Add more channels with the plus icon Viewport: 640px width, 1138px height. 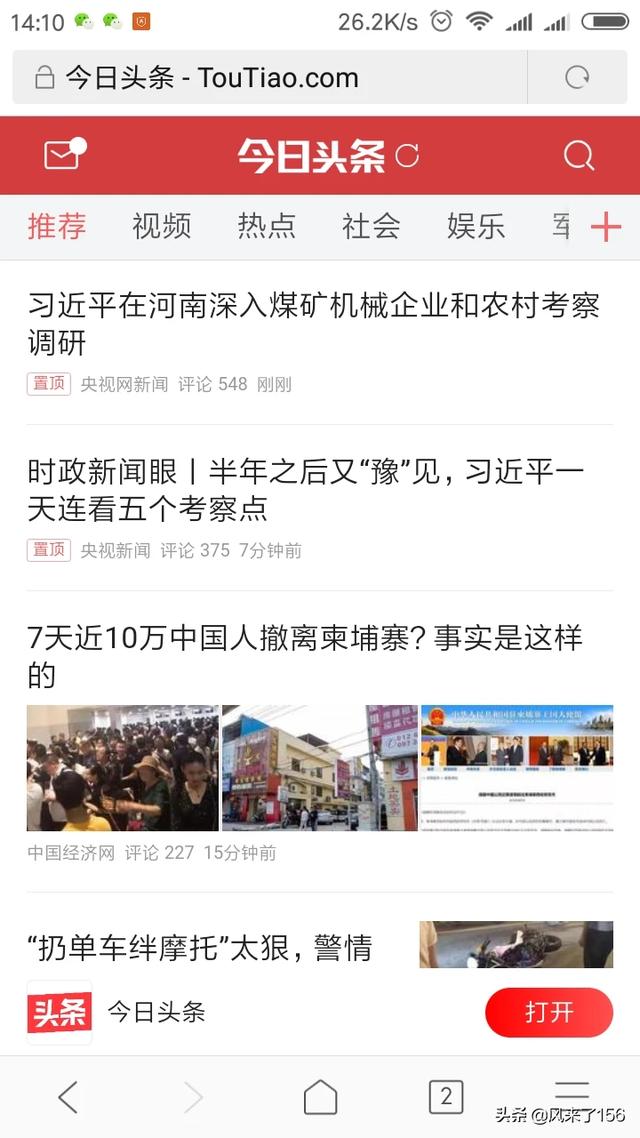606,228
